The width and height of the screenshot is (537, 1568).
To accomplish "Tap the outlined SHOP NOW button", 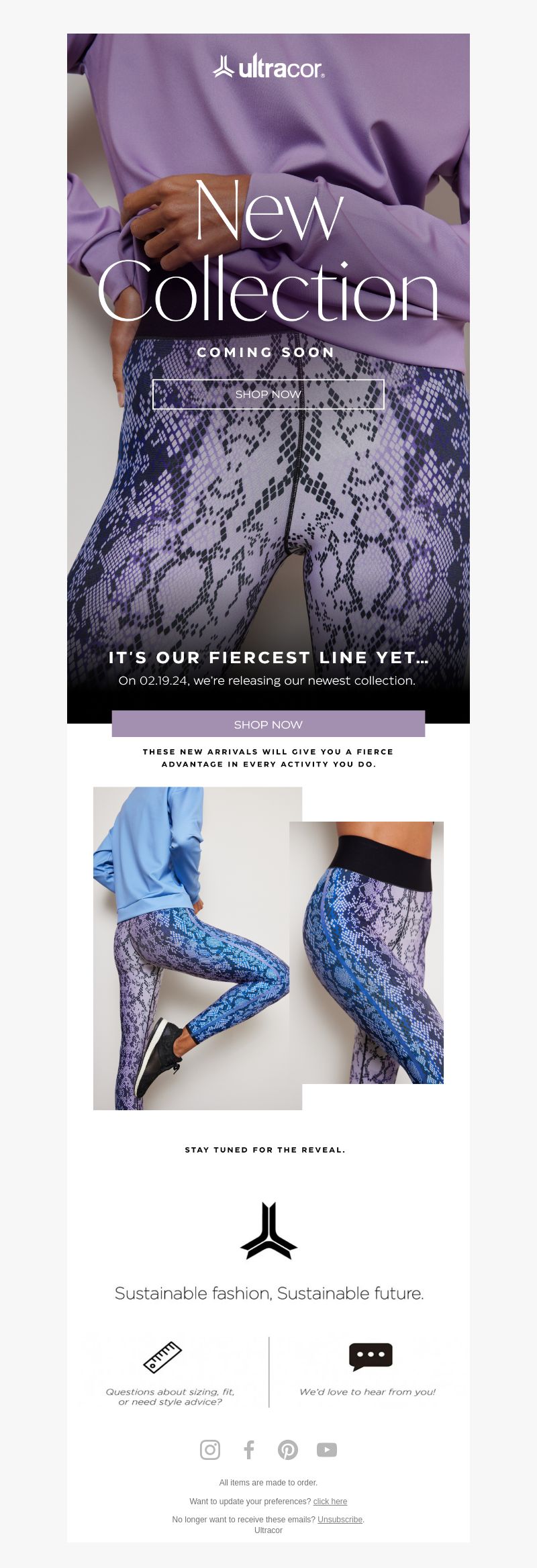I will pos(268,394).
